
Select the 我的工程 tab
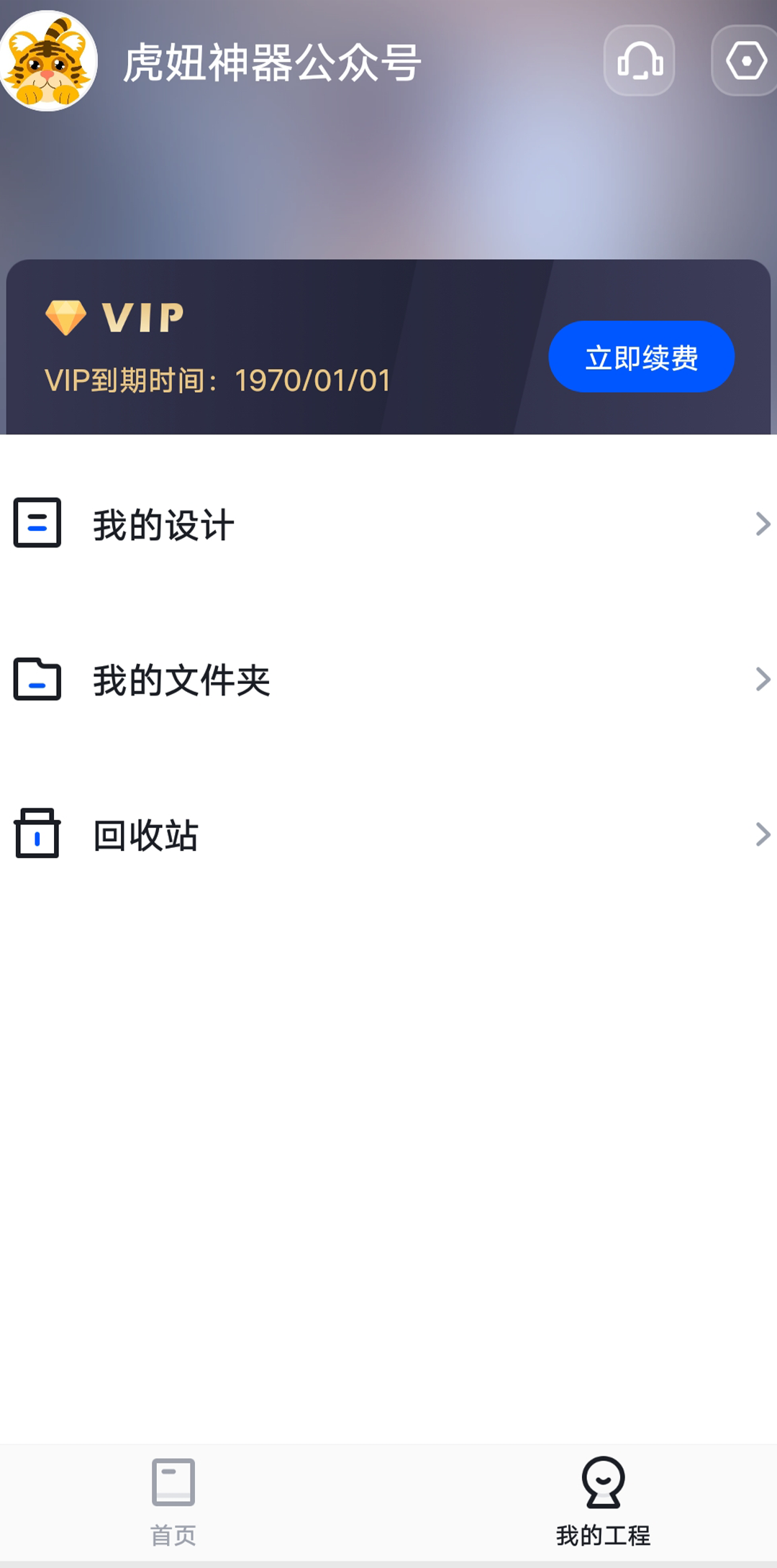point(603,1502)
